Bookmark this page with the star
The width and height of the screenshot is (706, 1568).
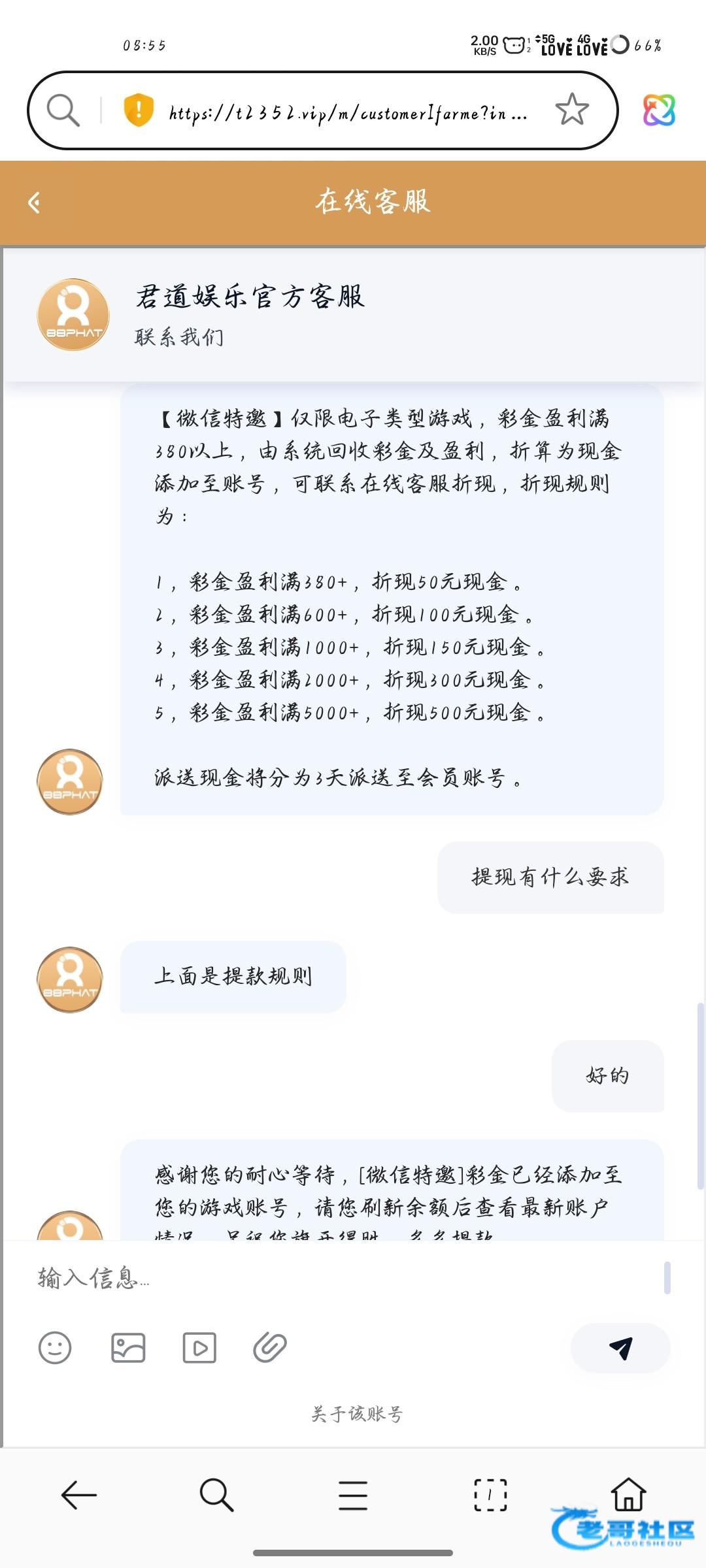(571, 110)
